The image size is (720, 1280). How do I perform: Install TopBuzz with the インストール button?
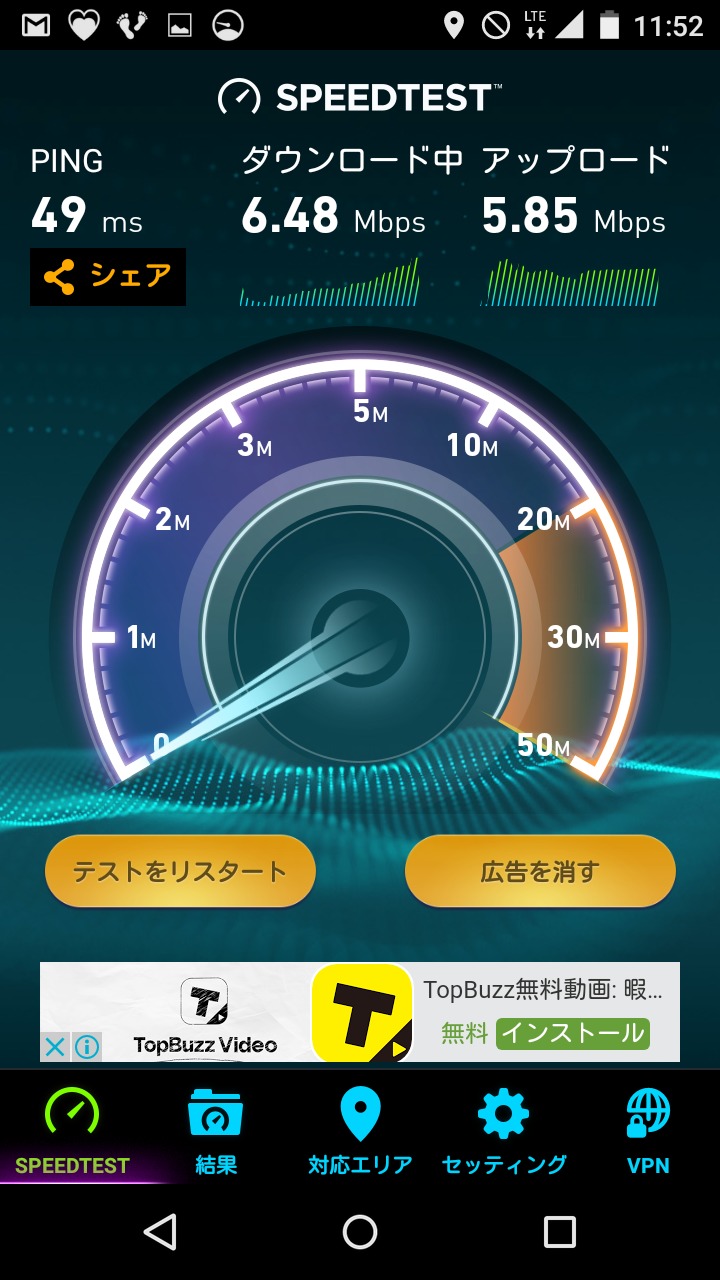tap(573, 1033)
